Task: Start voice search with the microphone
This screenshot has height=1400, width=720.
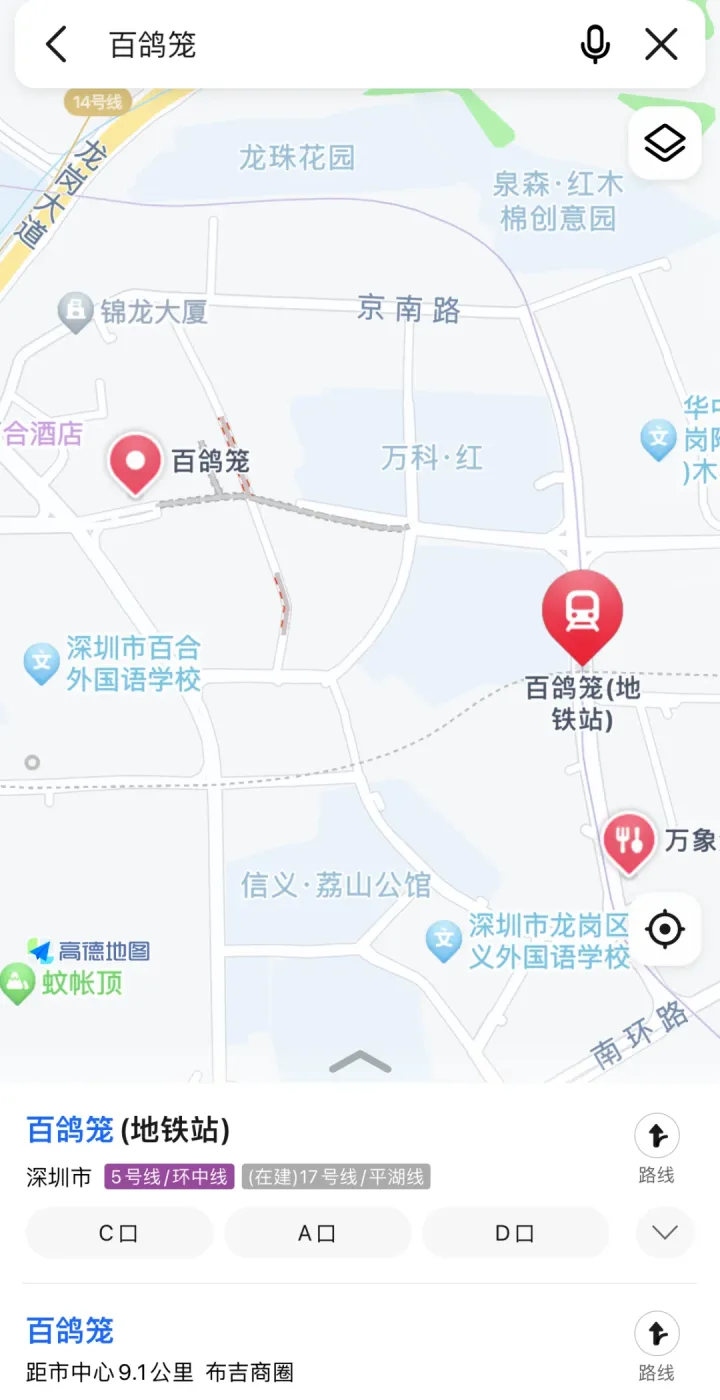Action: click(595, 45)
